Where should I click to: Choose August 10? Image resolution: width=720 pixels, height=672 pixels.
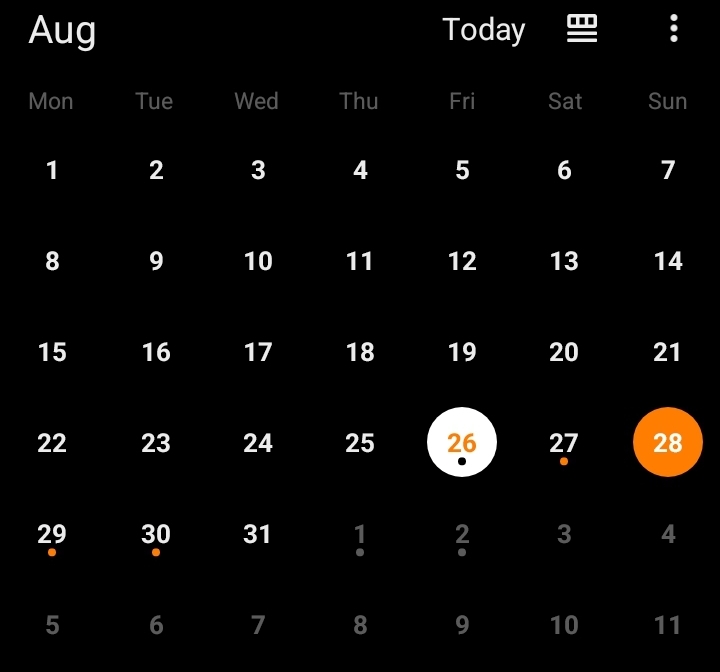[258, 261]
